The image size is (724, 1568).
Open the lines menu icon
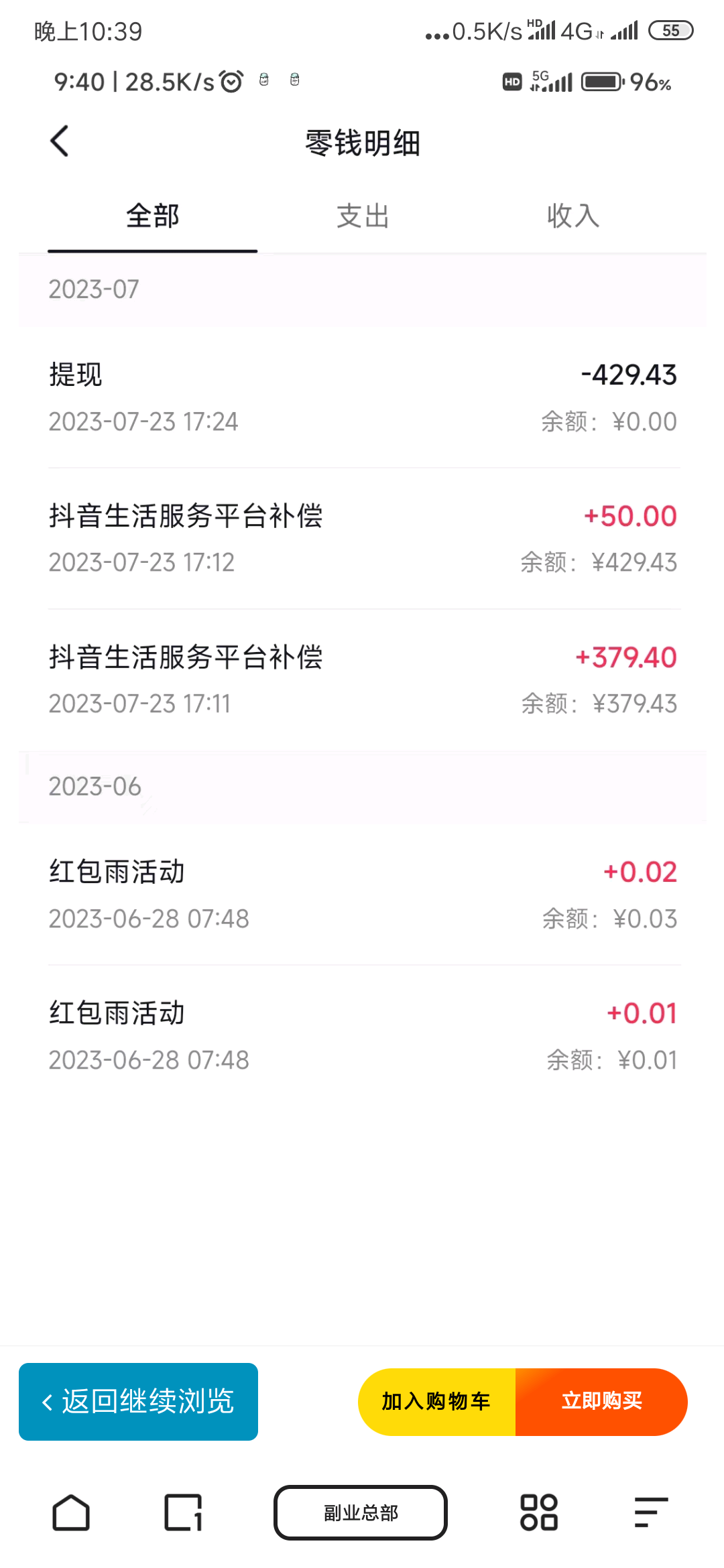[651, 1513]
